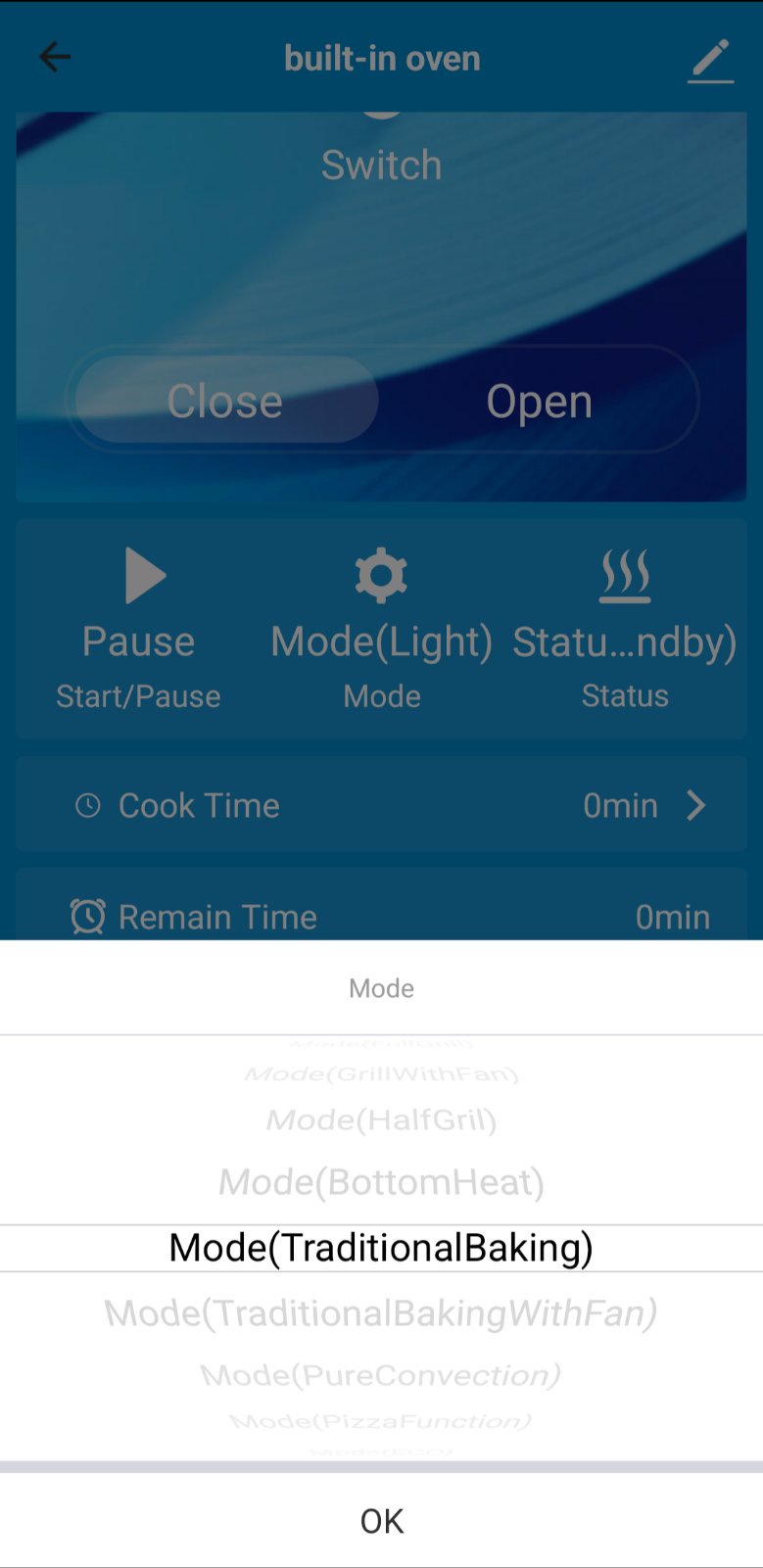Tap the Start/Pause play button
This screenshot has width=763, height=1568.
[x=138, y=628]
